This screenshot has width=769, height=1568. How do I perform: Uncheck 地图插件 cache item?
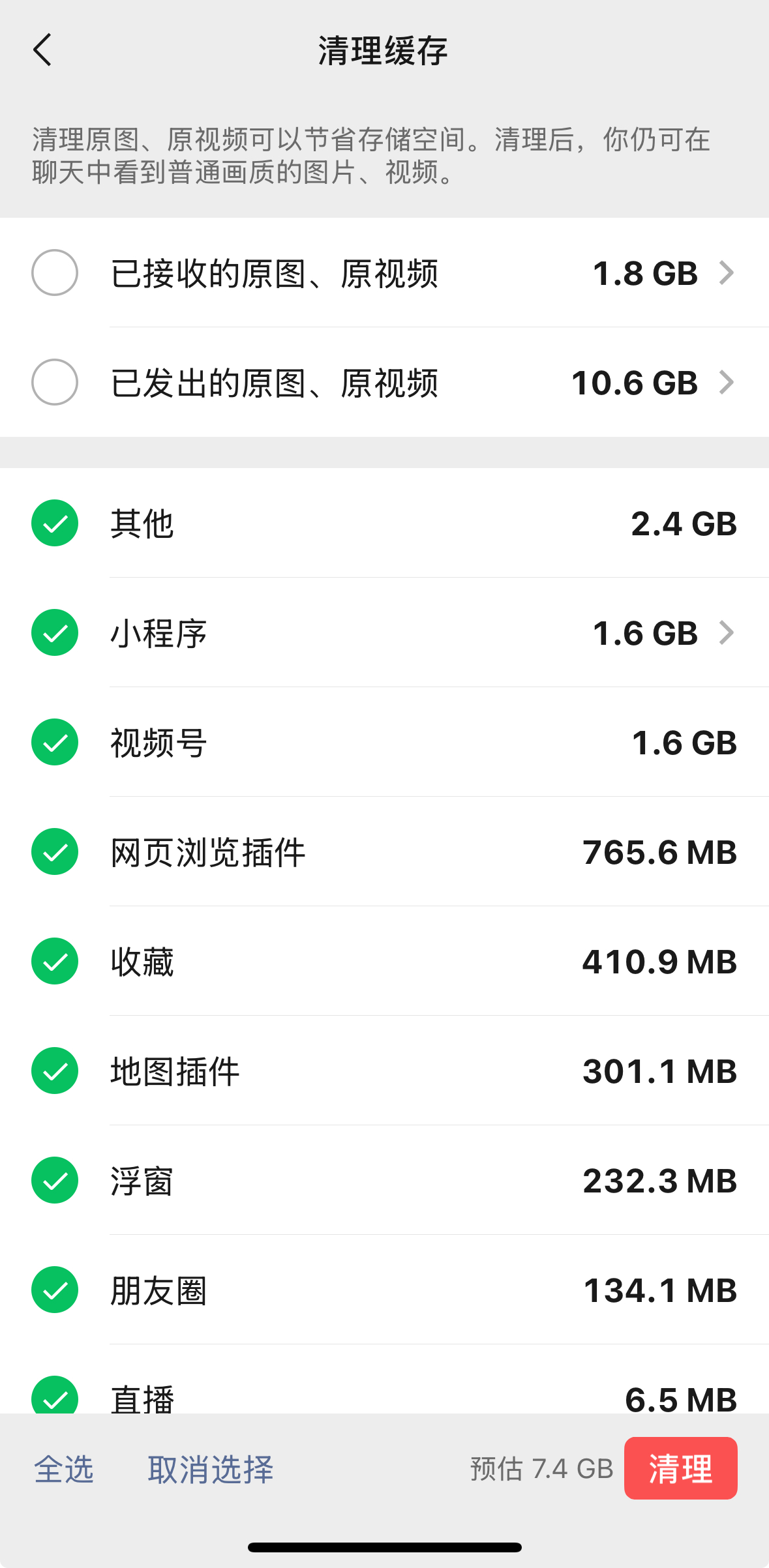(x=55, y=1071)
